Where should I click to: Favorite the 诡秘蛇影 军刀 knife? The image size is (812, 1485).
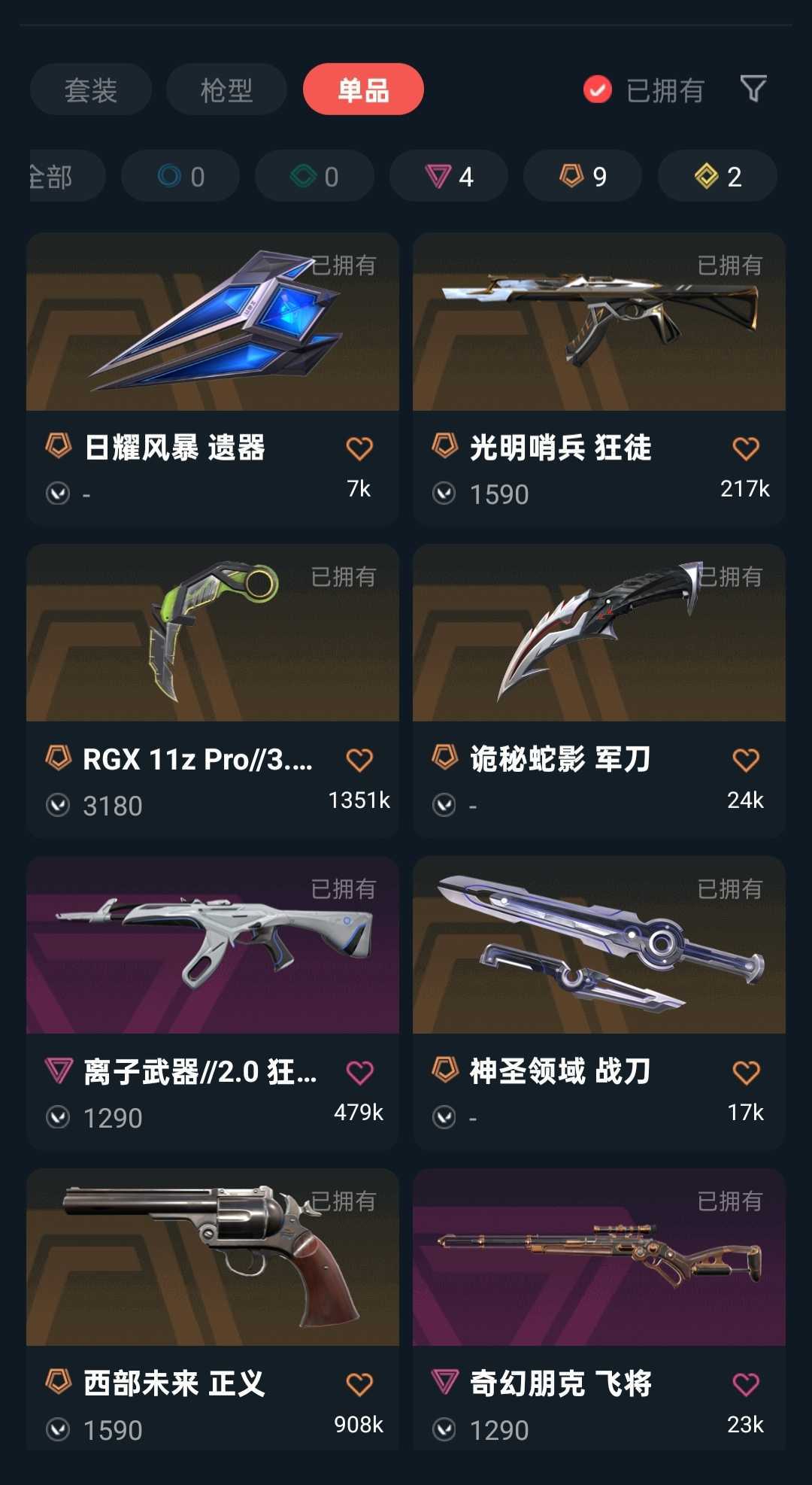click(745, 758)
